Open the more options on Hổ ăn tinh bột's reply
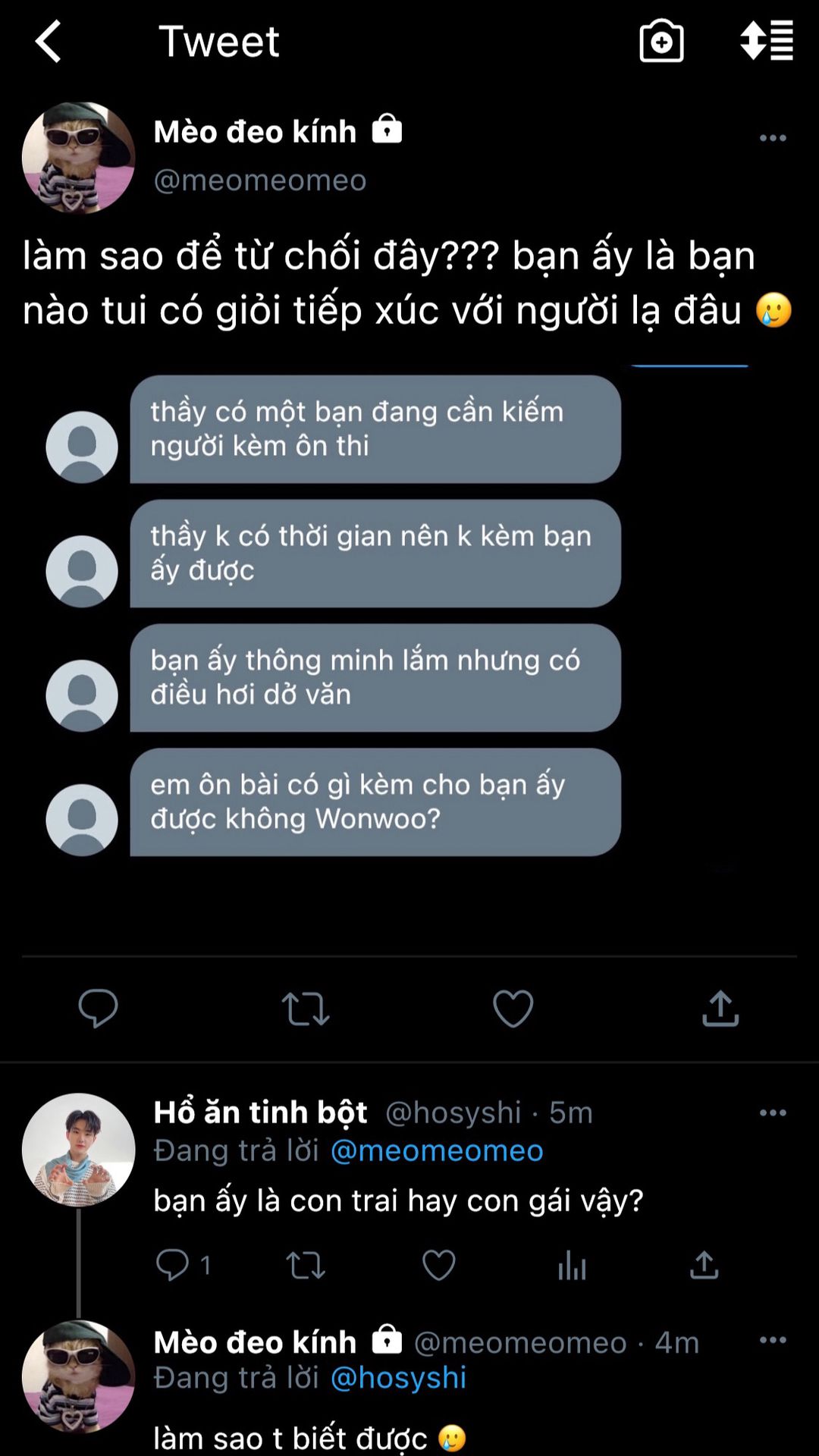819x1456 pixels. pos(773,1112)
